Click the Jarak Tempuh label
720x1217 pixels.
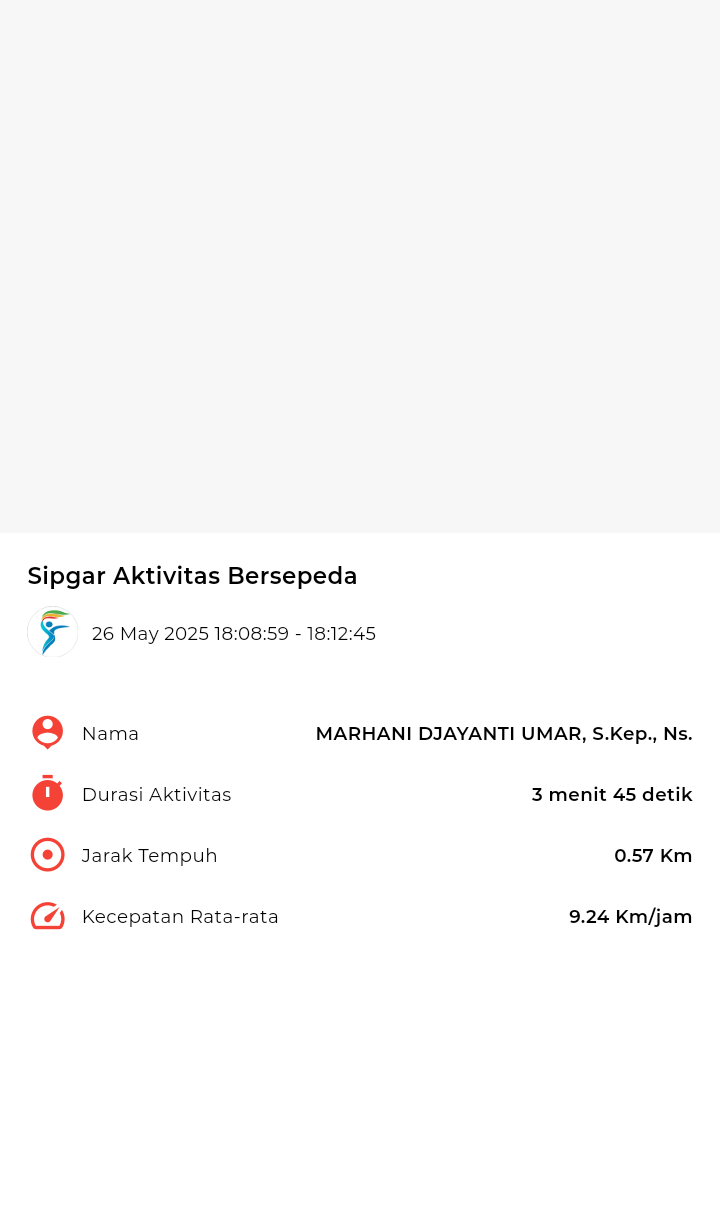149,855
